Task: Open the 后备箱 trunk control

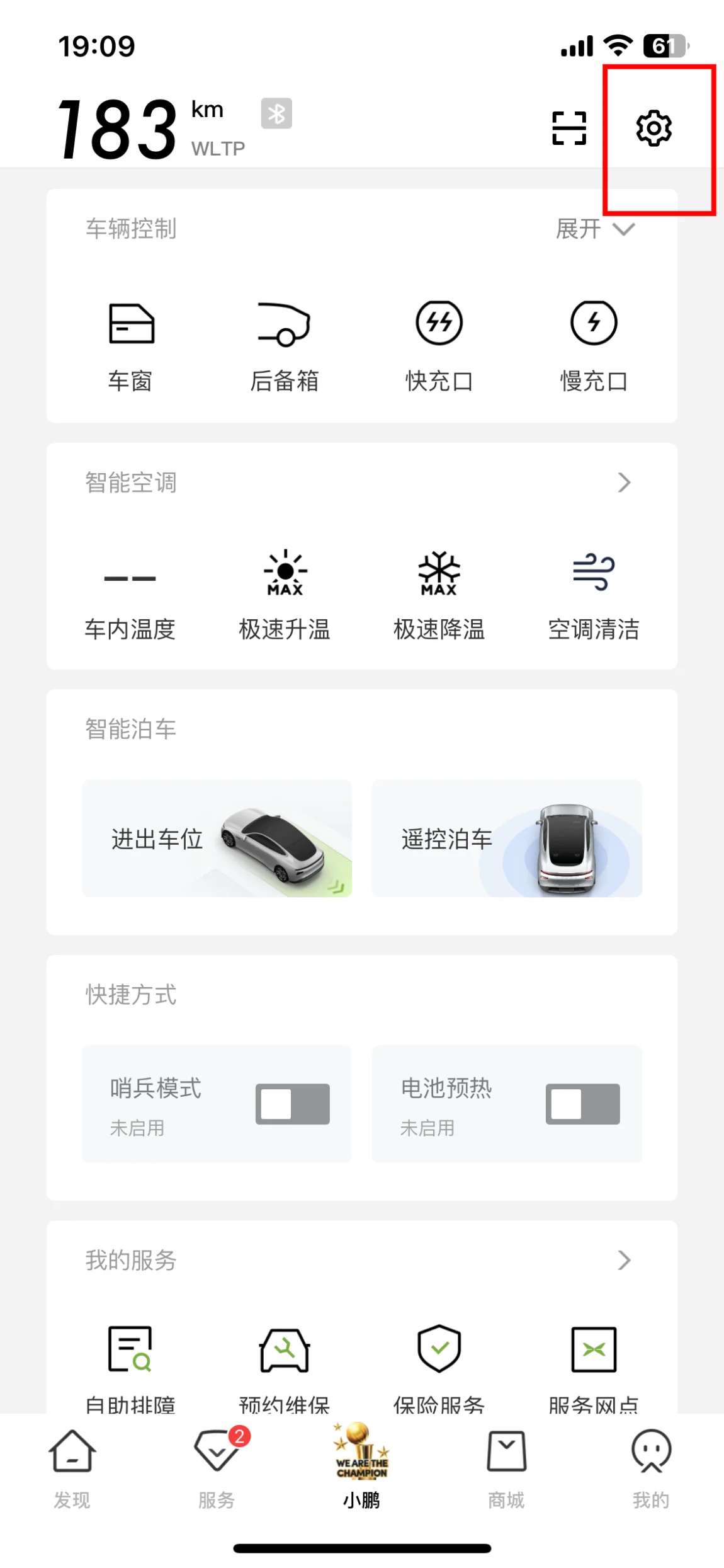Action: coord(285,345)
